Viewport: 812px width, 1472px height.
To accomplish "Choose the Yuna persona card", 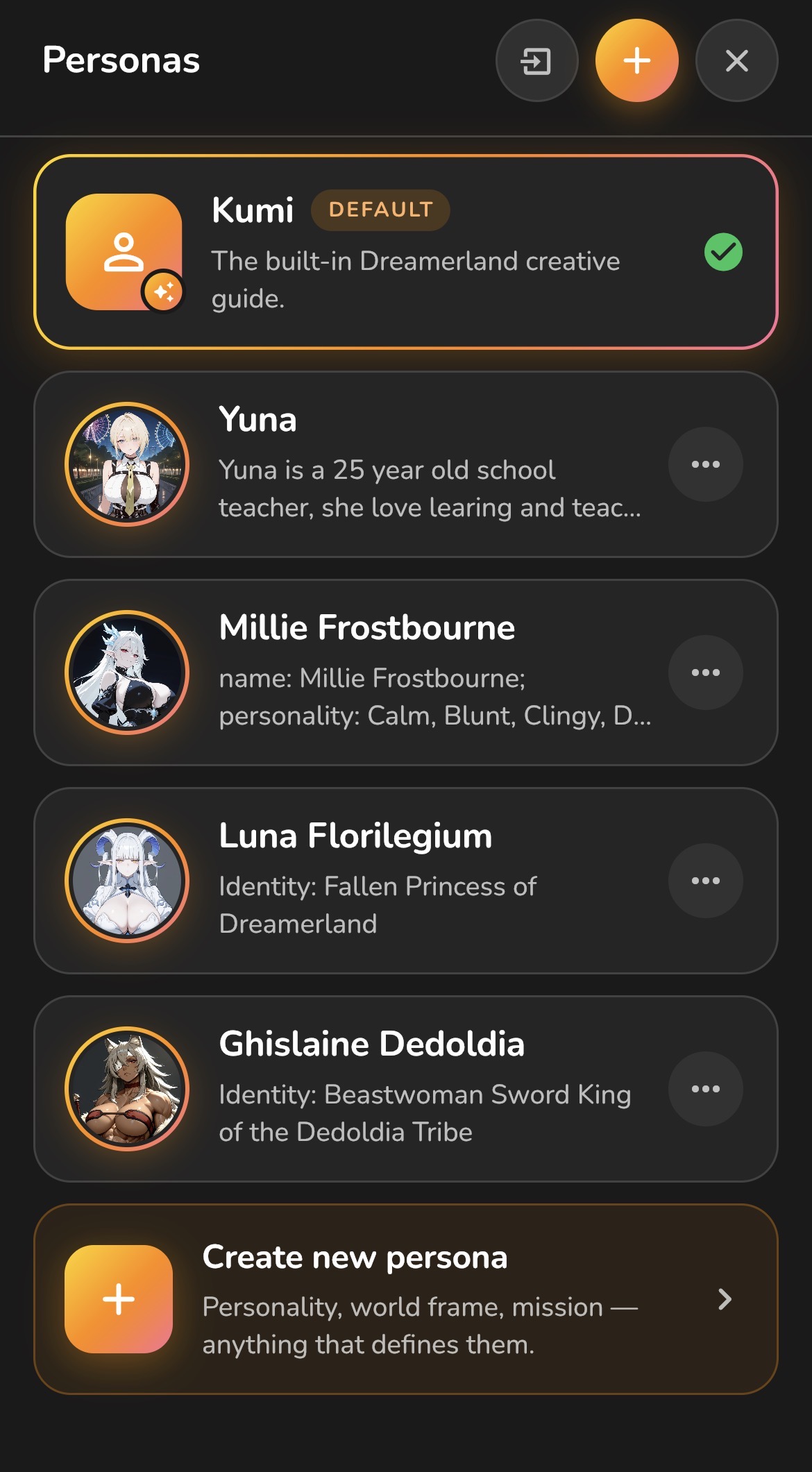I will coord(406,464).
